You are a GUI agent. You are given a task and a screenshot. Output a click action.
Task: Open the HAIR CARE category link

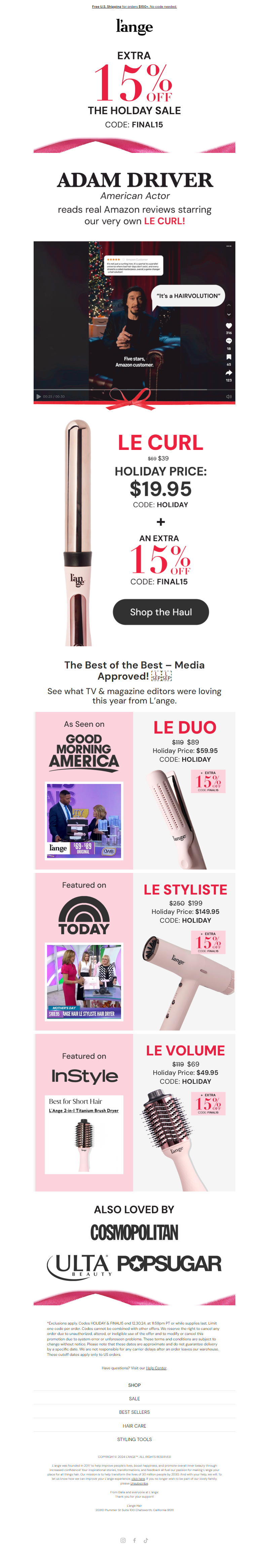click(134, 1426)
